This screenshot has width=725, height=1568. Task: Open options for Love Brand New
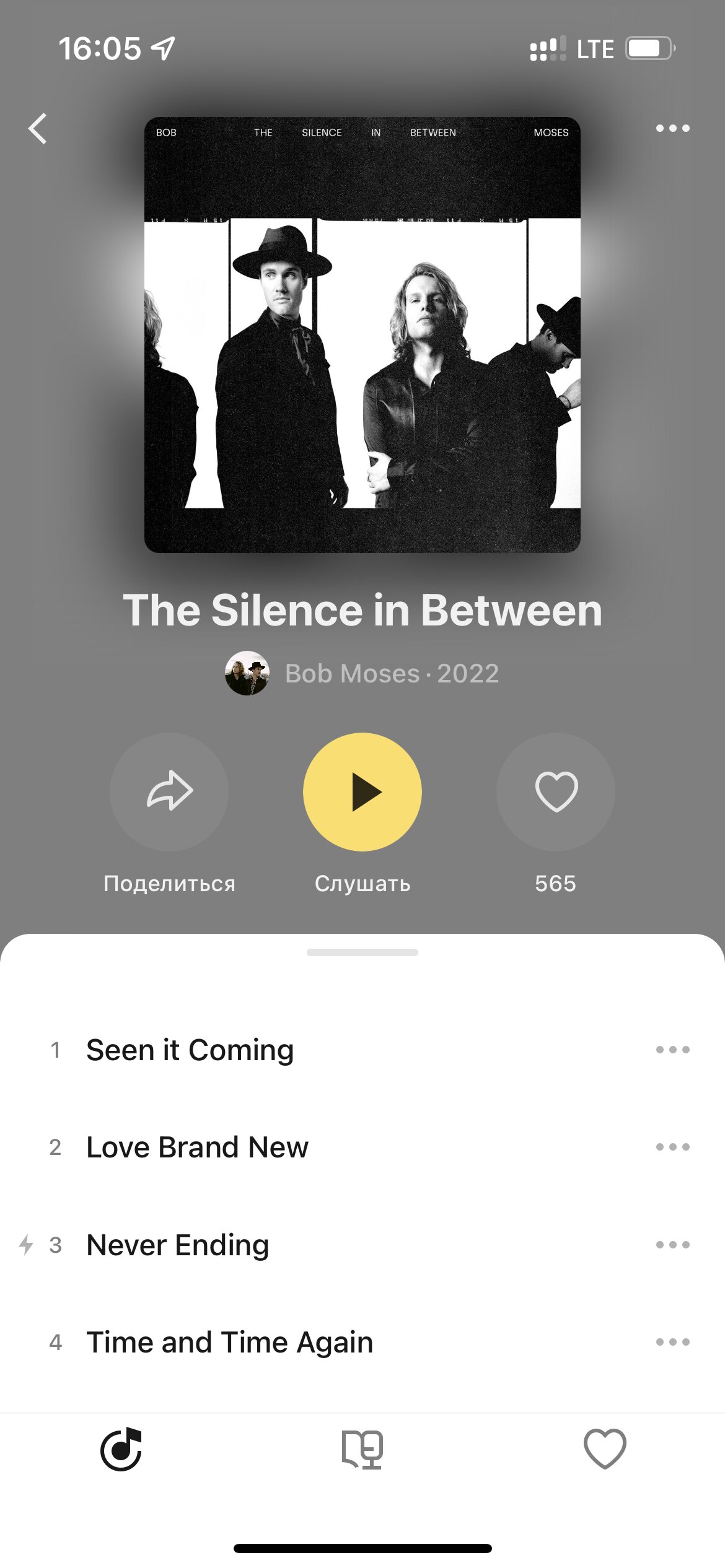pos(673,1147)
